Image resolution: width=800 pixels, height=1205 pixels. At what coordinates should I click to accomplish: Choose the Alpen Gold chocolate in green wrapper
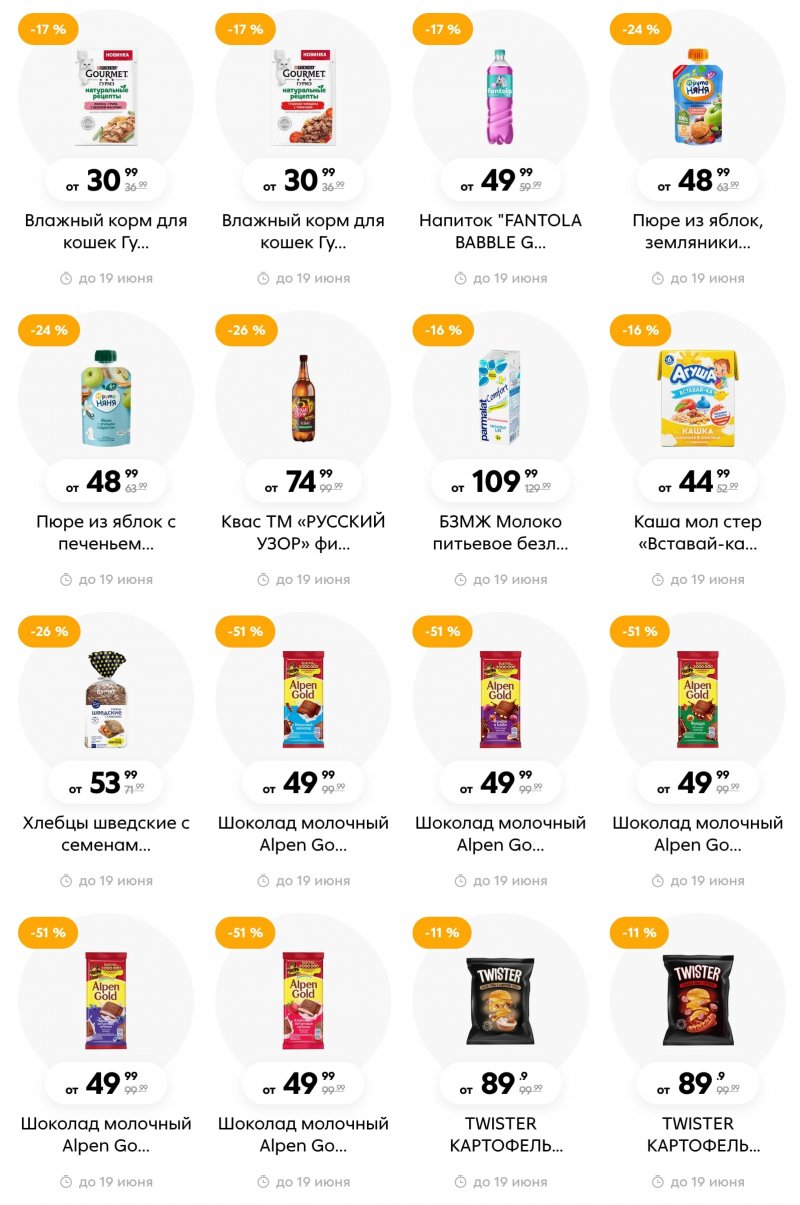(x=697, y=700)
